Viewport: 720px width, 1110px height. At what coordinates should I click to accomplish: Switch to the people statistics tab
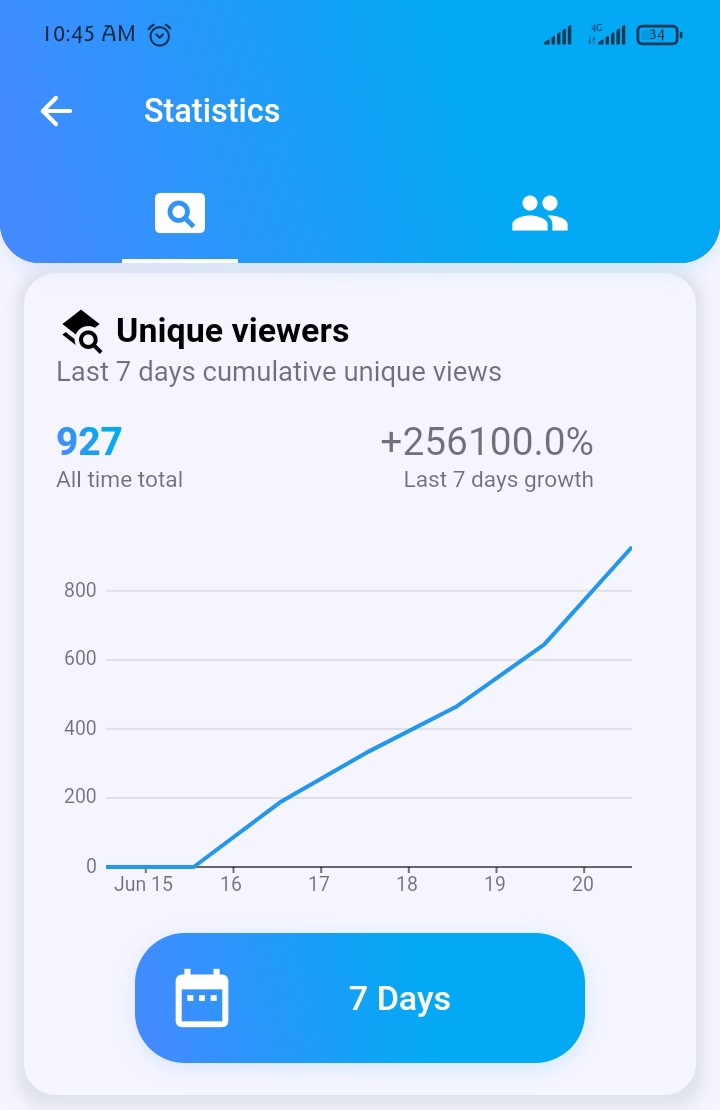pyautogui.click(x=539, y=213)
